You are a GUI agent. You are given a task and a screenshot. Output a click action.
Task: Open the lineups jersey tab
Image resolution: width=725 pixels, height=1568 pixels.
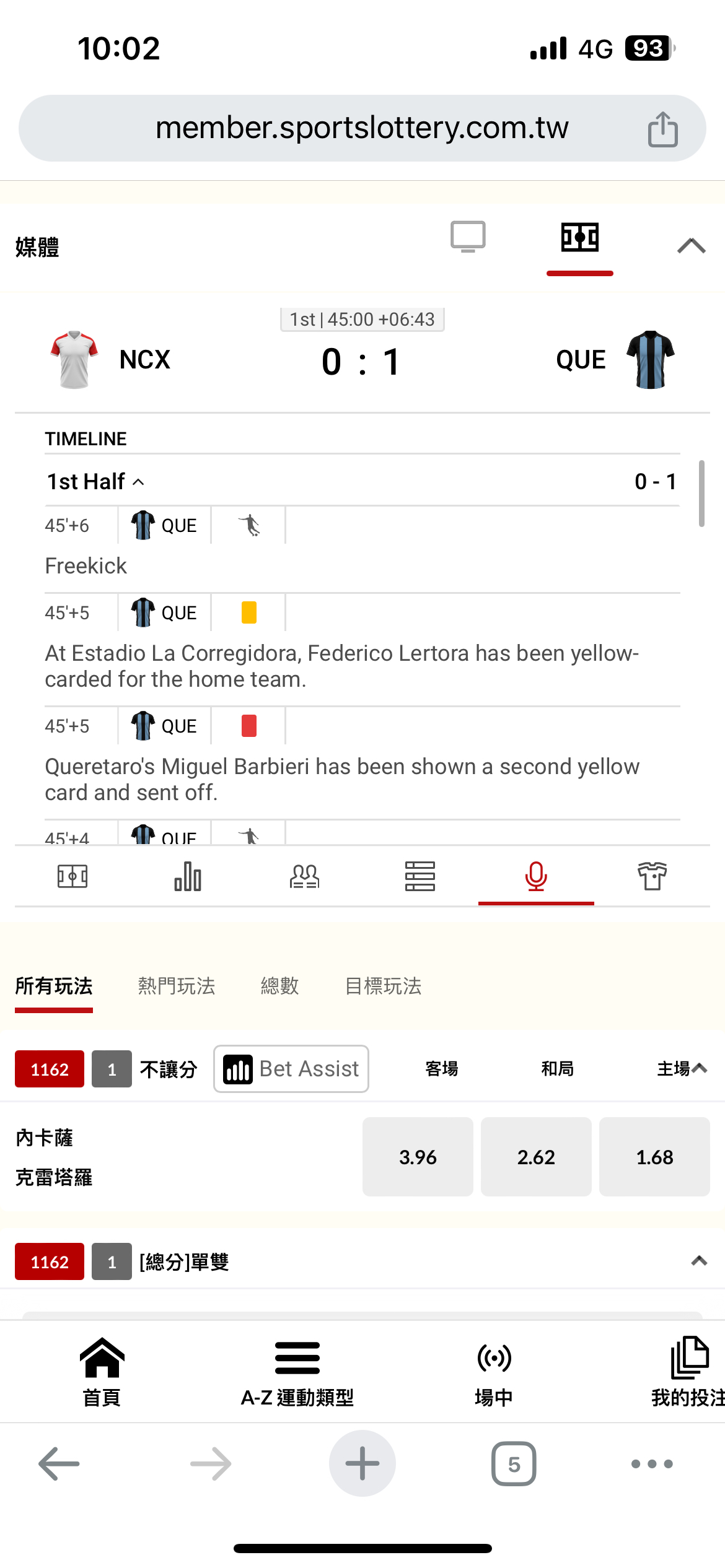[652, 876]
